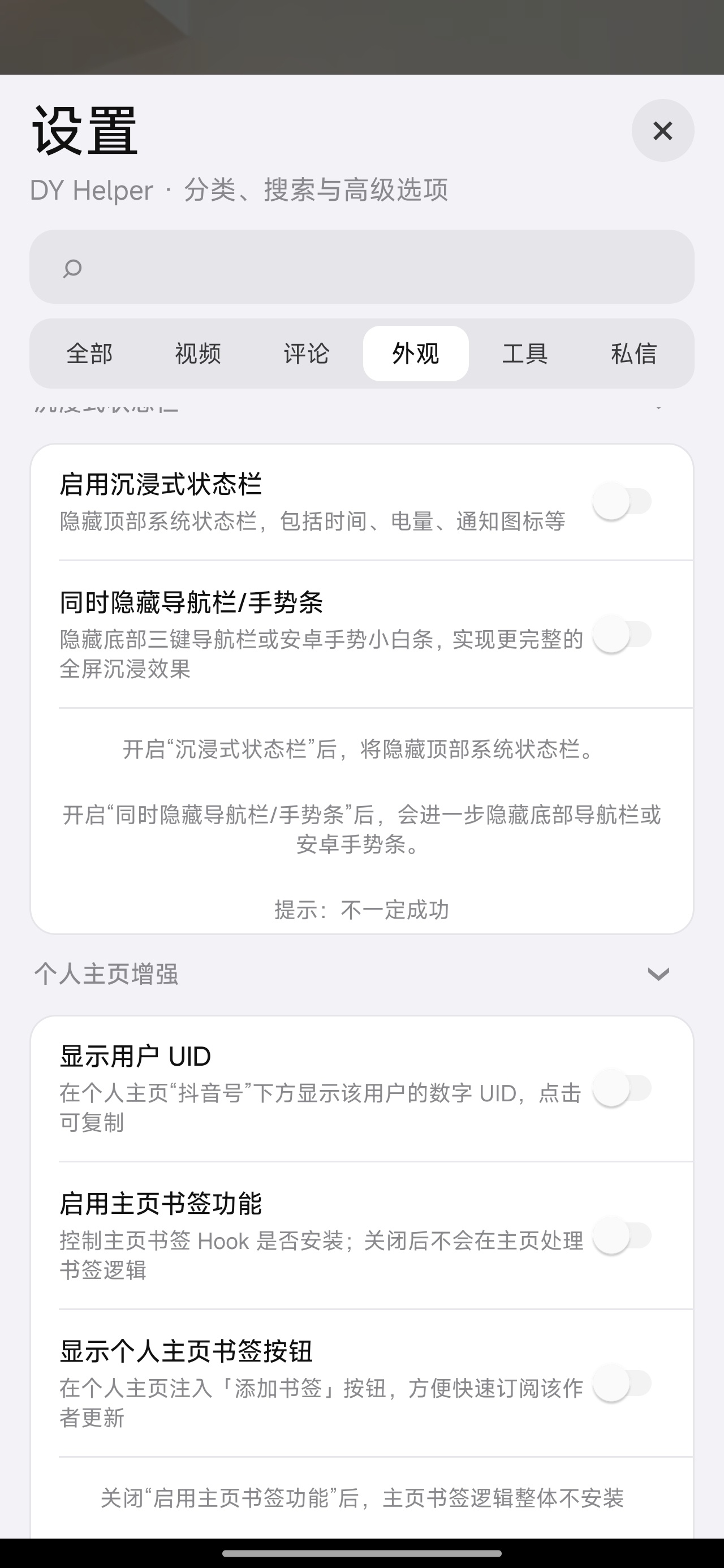Tap the settings search box
The width and height of the screenshot is (724, 1568).
[x=361, y=266]
